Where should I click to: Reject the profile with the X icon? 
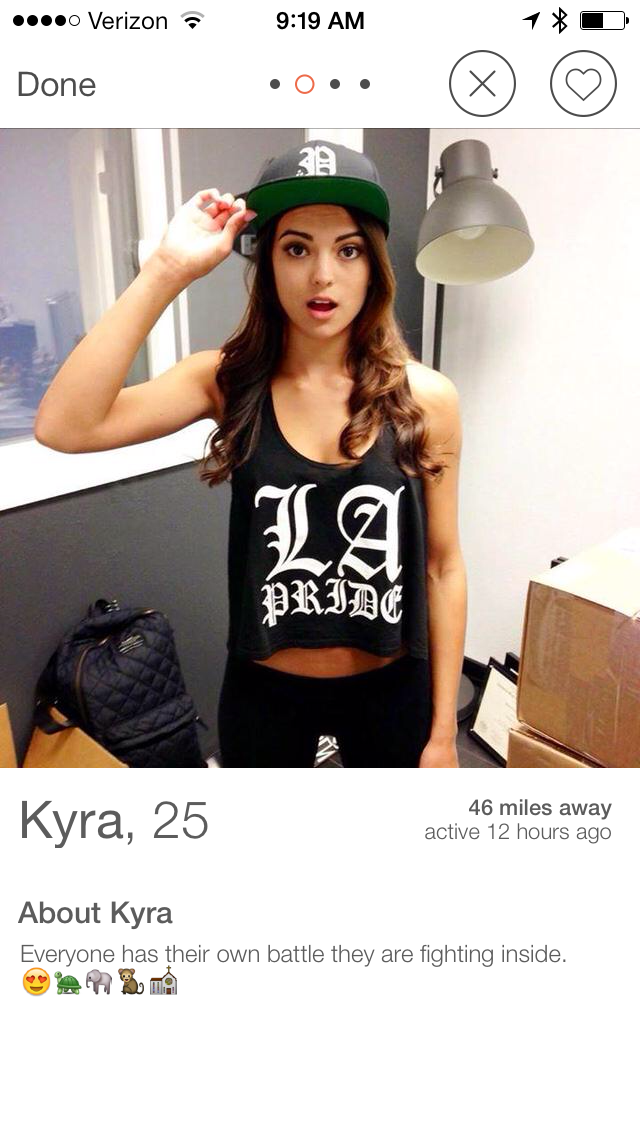pos(482,85)
